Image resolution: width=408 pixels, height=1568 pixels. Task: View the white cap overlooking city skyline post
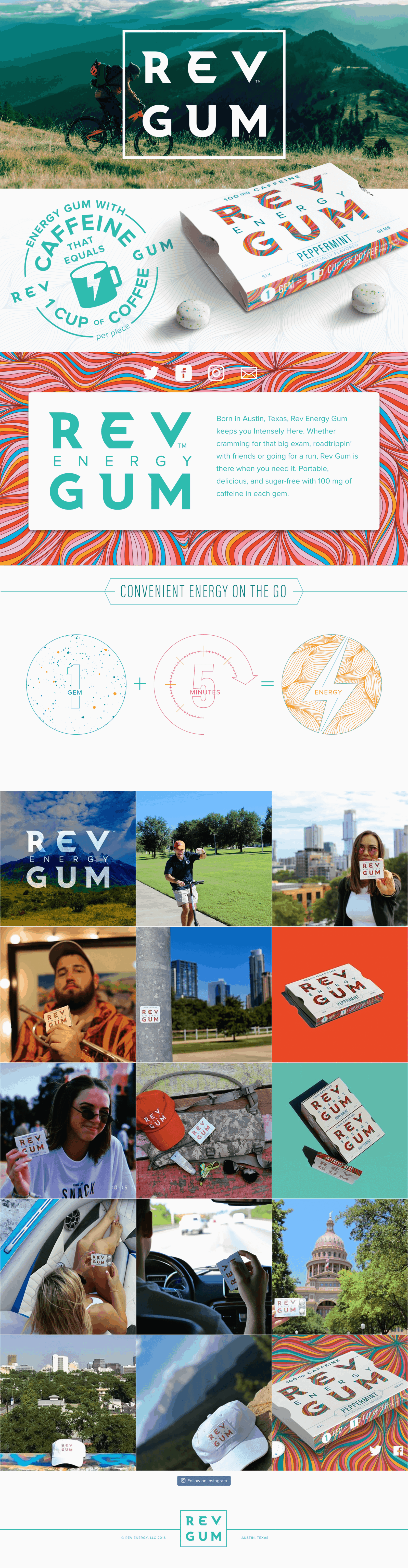(x=68, y=1403)
